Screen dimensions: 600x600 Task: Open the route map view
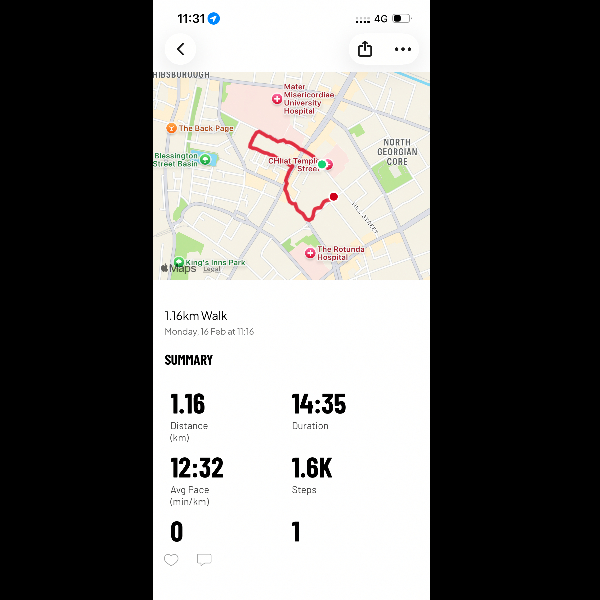(291, 175)
